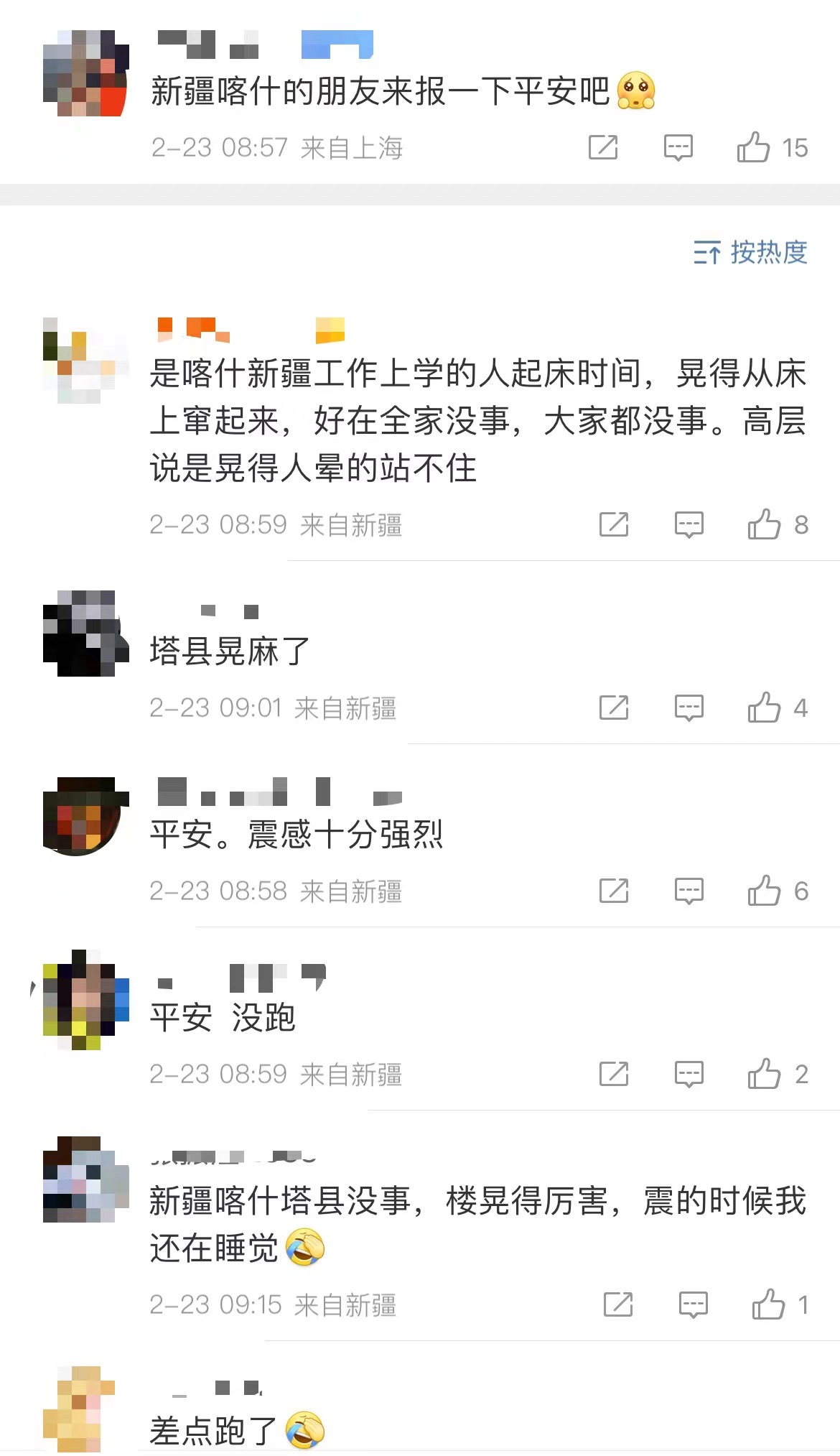This screenshot has height=1456, width=840.
Task: Like the comment 塔县晃麻了
Action: tap(765, 708)
